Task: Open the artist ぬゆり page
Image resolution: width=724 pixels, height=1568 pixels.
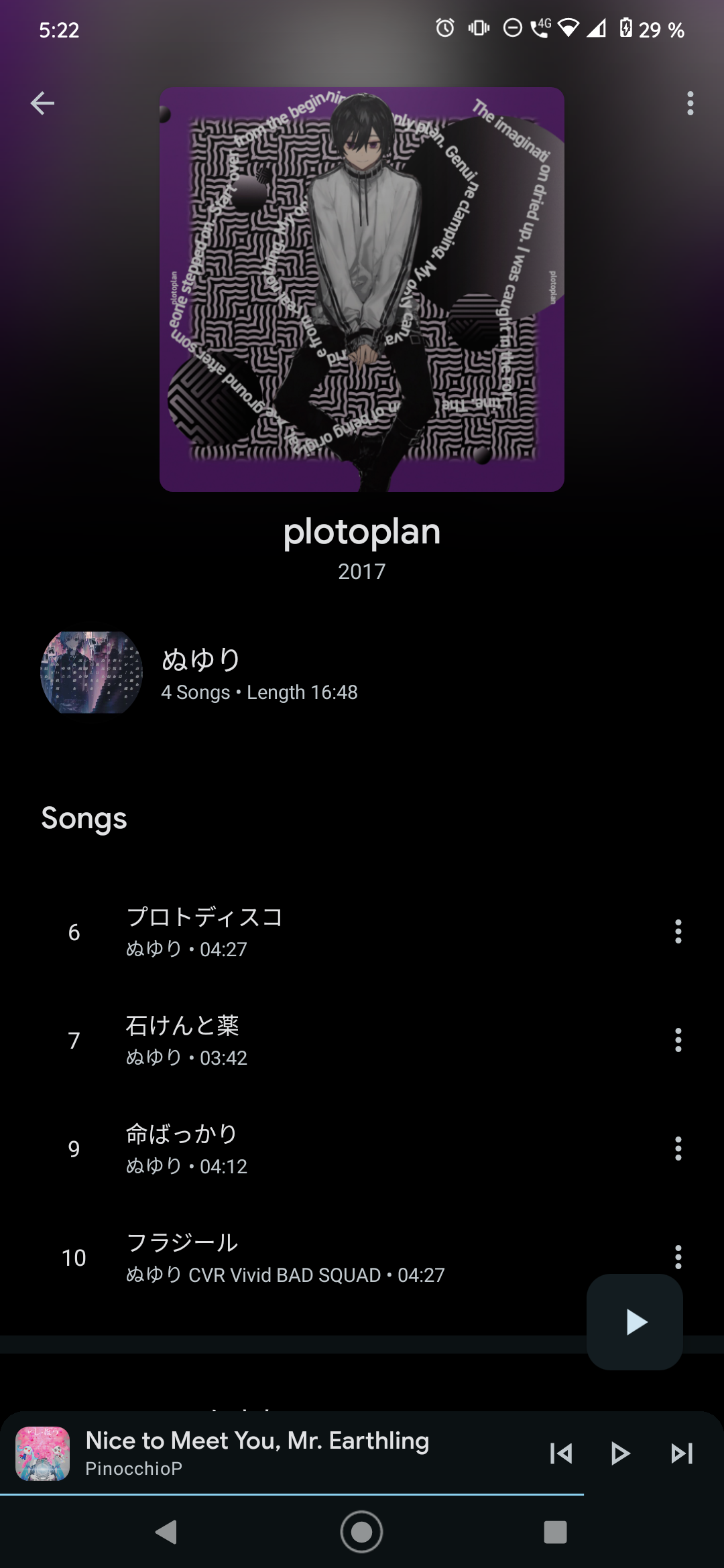Action: [201, 672]
